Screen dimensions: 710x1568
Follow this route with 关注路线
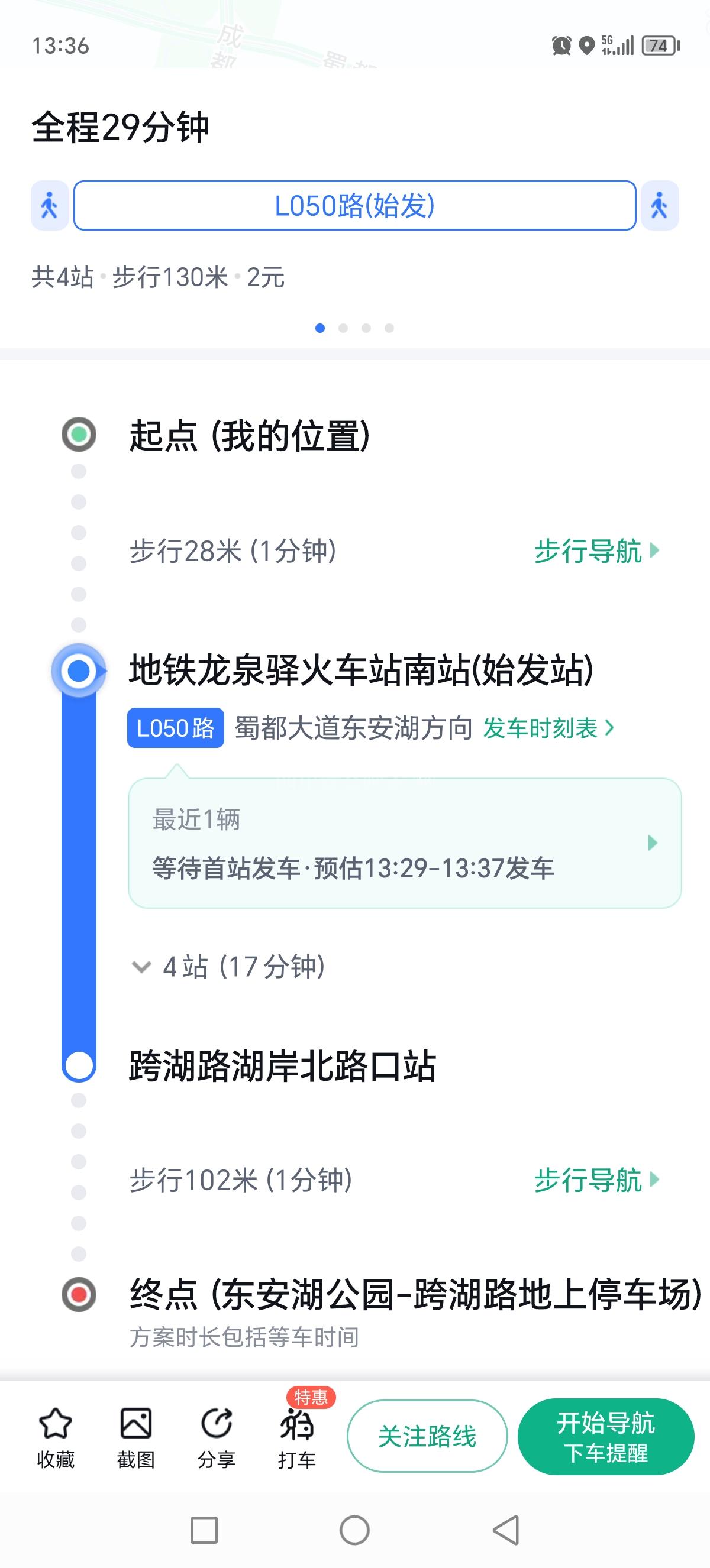pyautogui.click(x=427, y=1437)
